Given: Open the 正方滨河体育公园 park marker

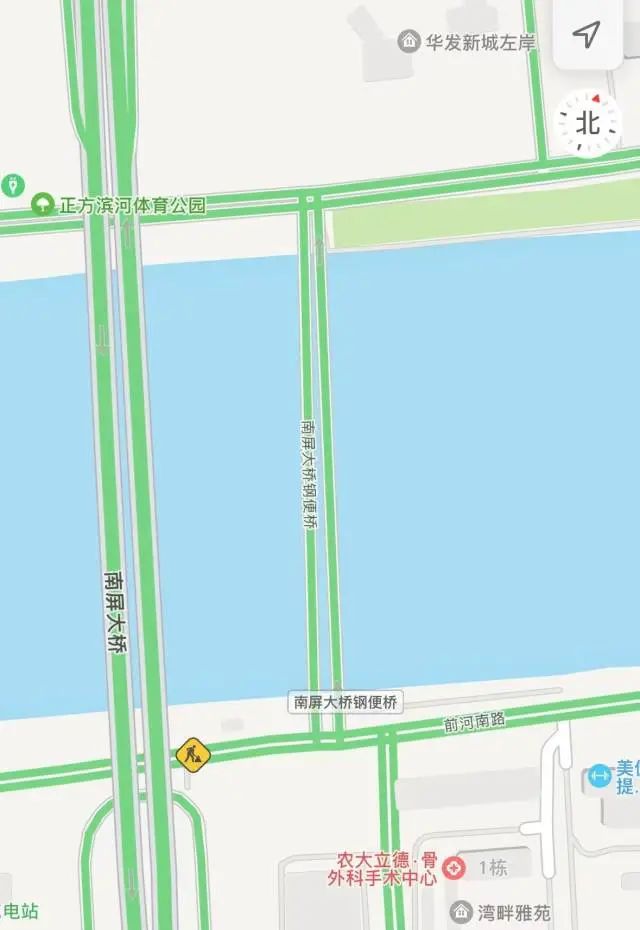Looking at the screenshot, I should [x=42, y=205].
